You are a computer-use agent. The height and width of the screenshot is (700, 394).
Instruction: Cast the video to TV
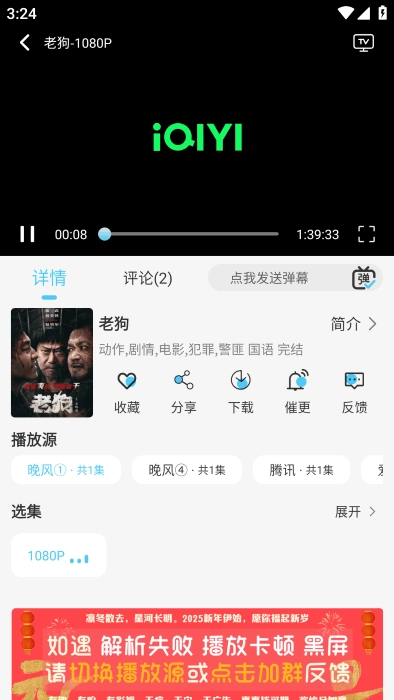click(x=364, y=43)
